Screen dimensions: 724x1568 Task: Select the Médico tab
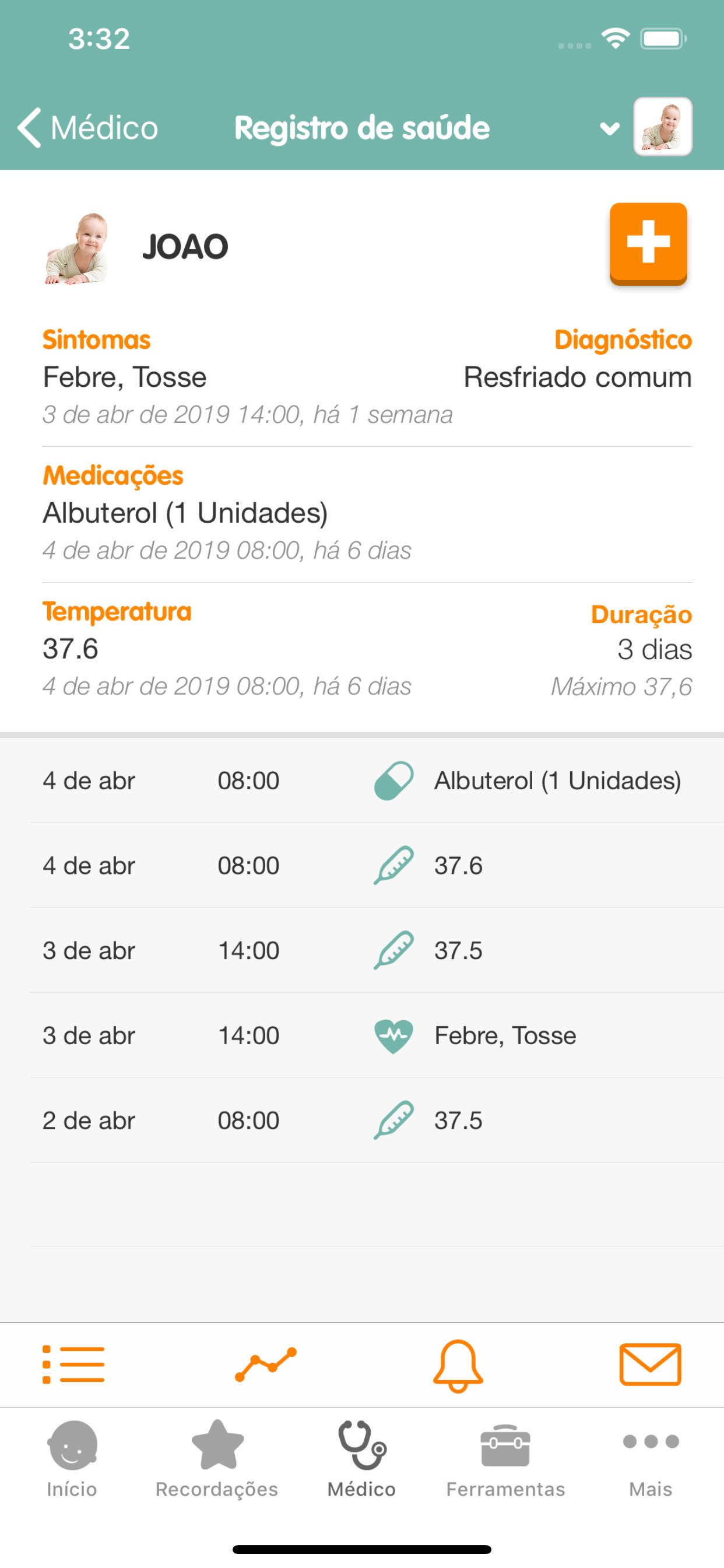coord(361,1459)
